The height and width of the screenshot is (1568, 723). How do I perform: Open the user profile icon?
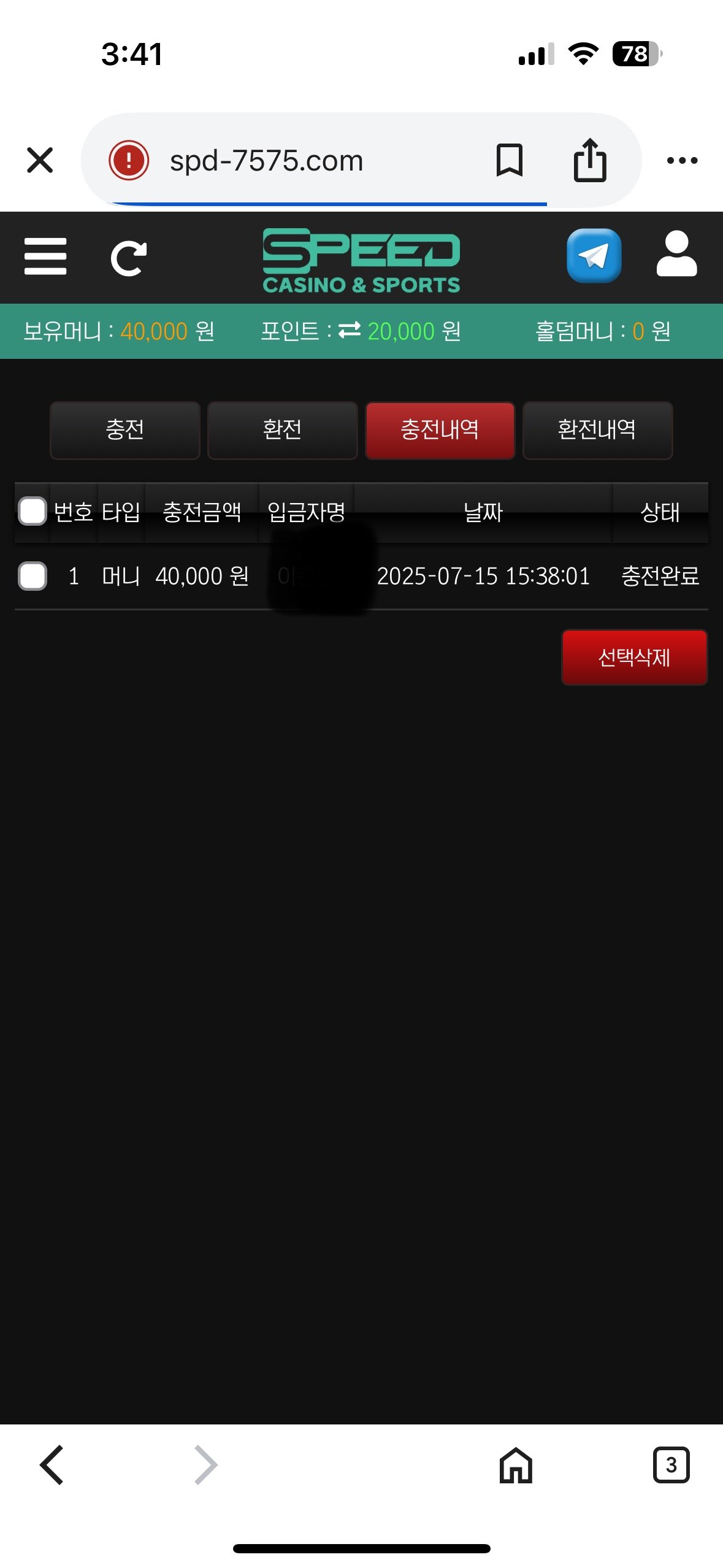[x=676, y=255]
